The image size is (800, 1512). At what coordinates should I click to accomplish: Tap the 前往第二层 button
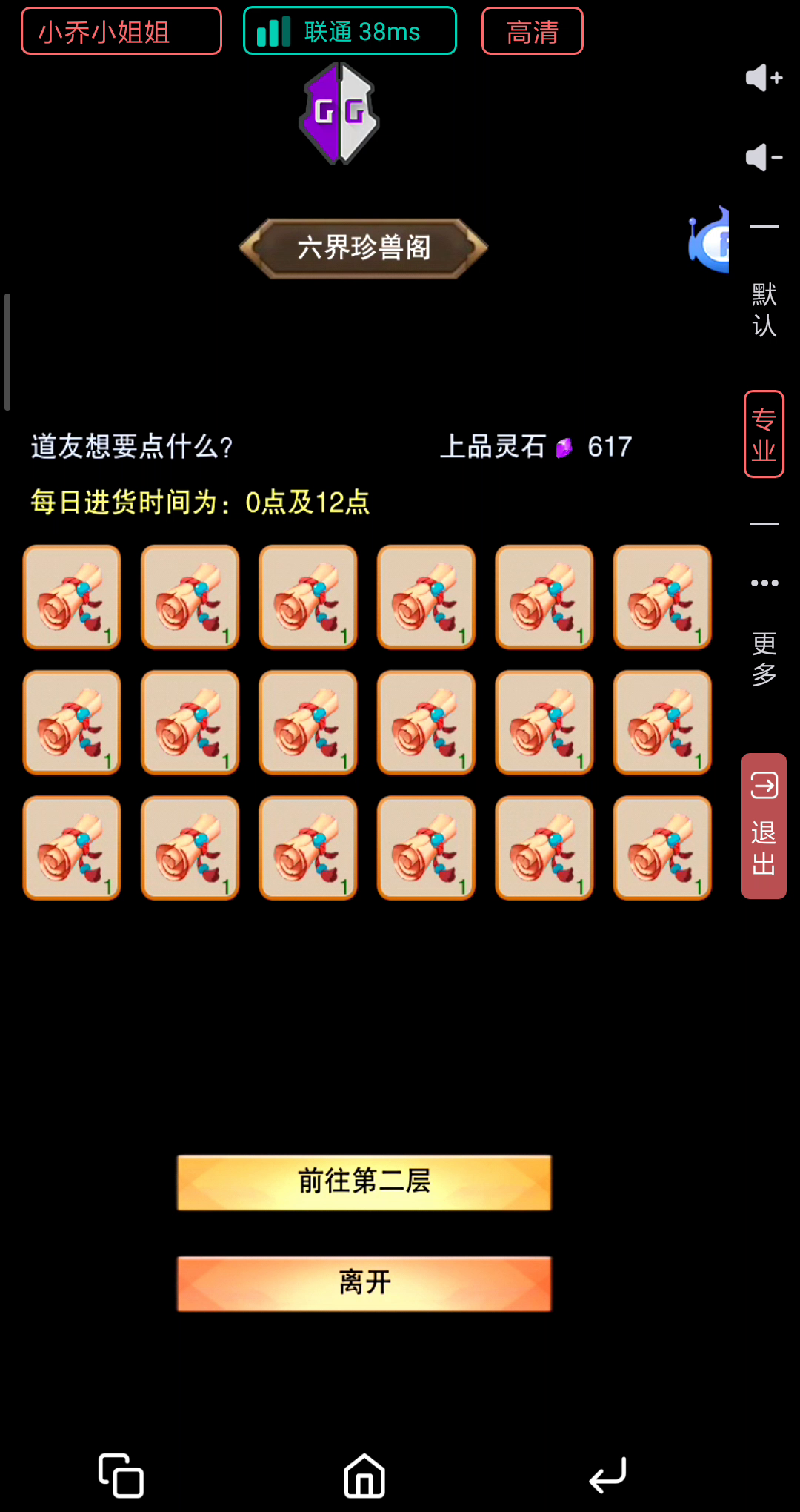(364, 1182)
